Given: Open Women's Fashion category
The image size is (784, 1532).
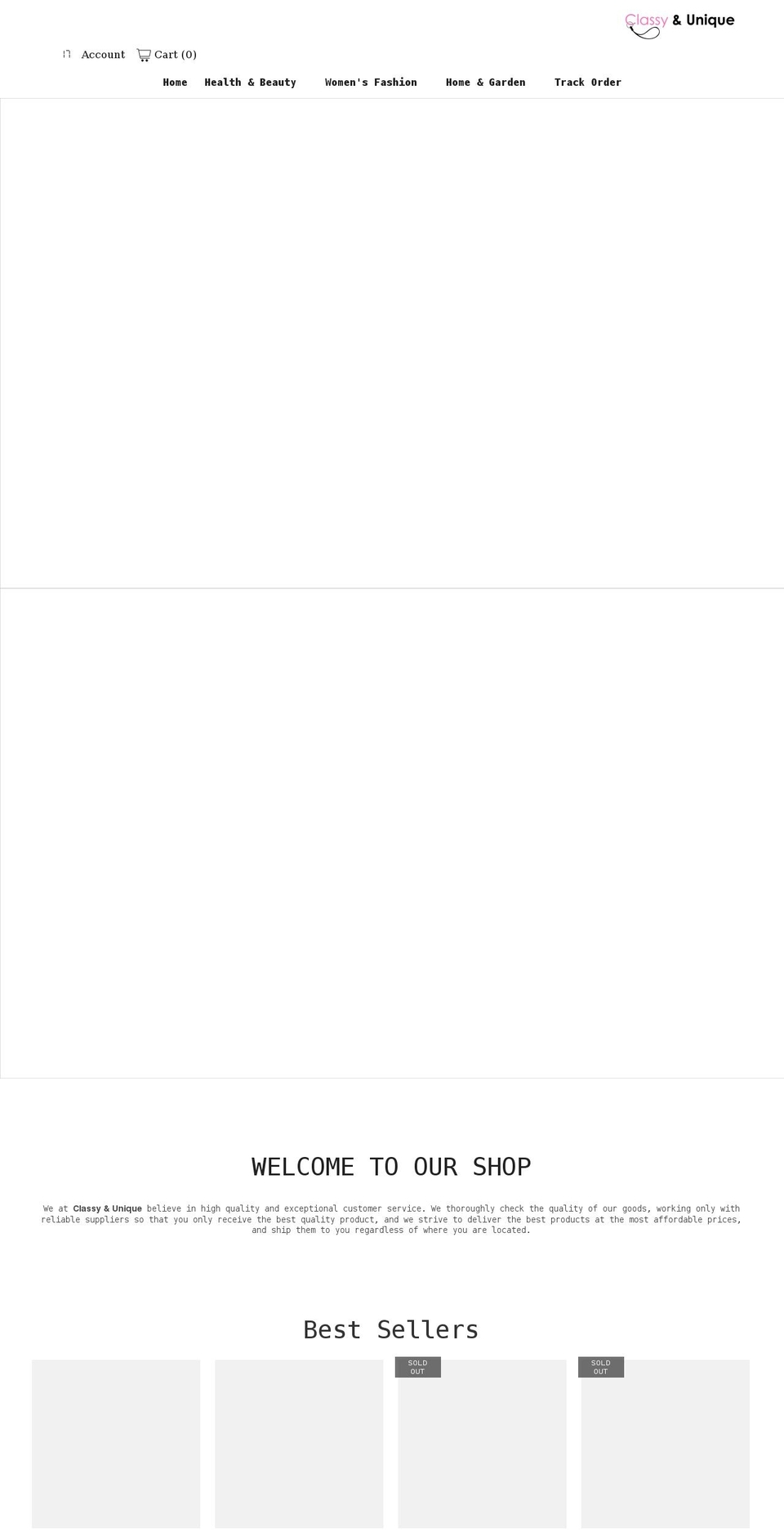Looking at the screenshot, I should click(371, 83).
